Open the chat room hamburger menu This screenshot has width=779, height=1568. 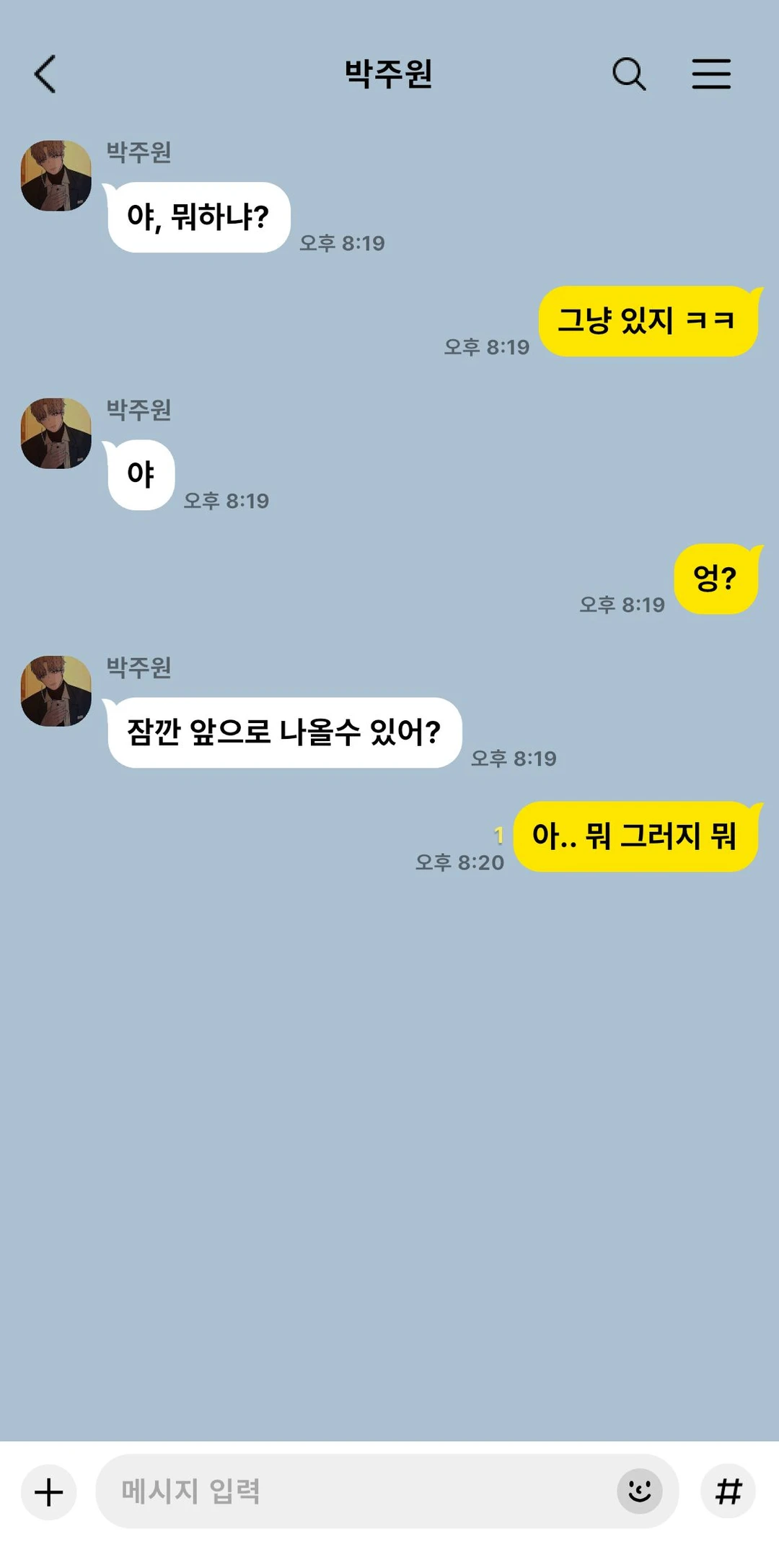coord(711,74)
